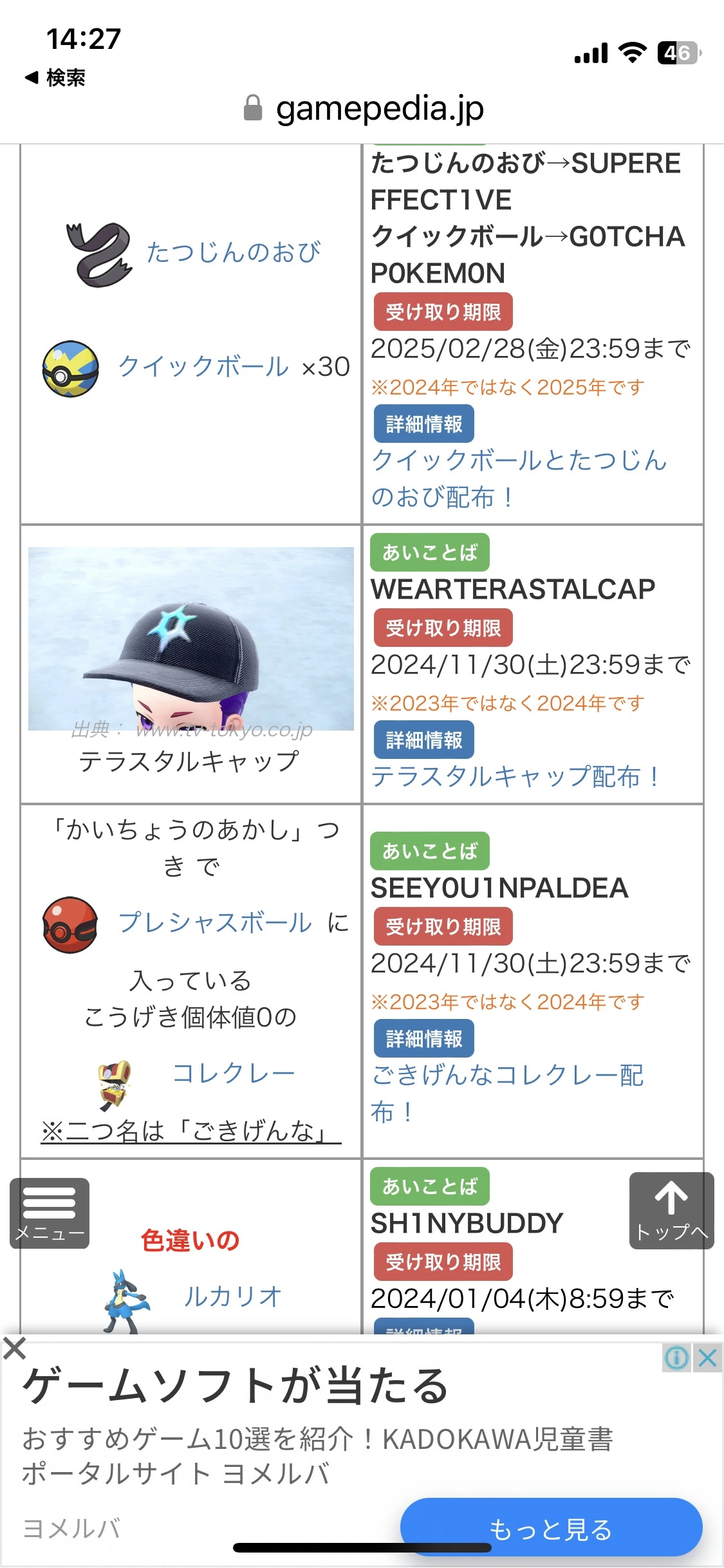Screen dimensions: 724x1568
Task: Jump to top with トップへ button
Action: 671,1210
